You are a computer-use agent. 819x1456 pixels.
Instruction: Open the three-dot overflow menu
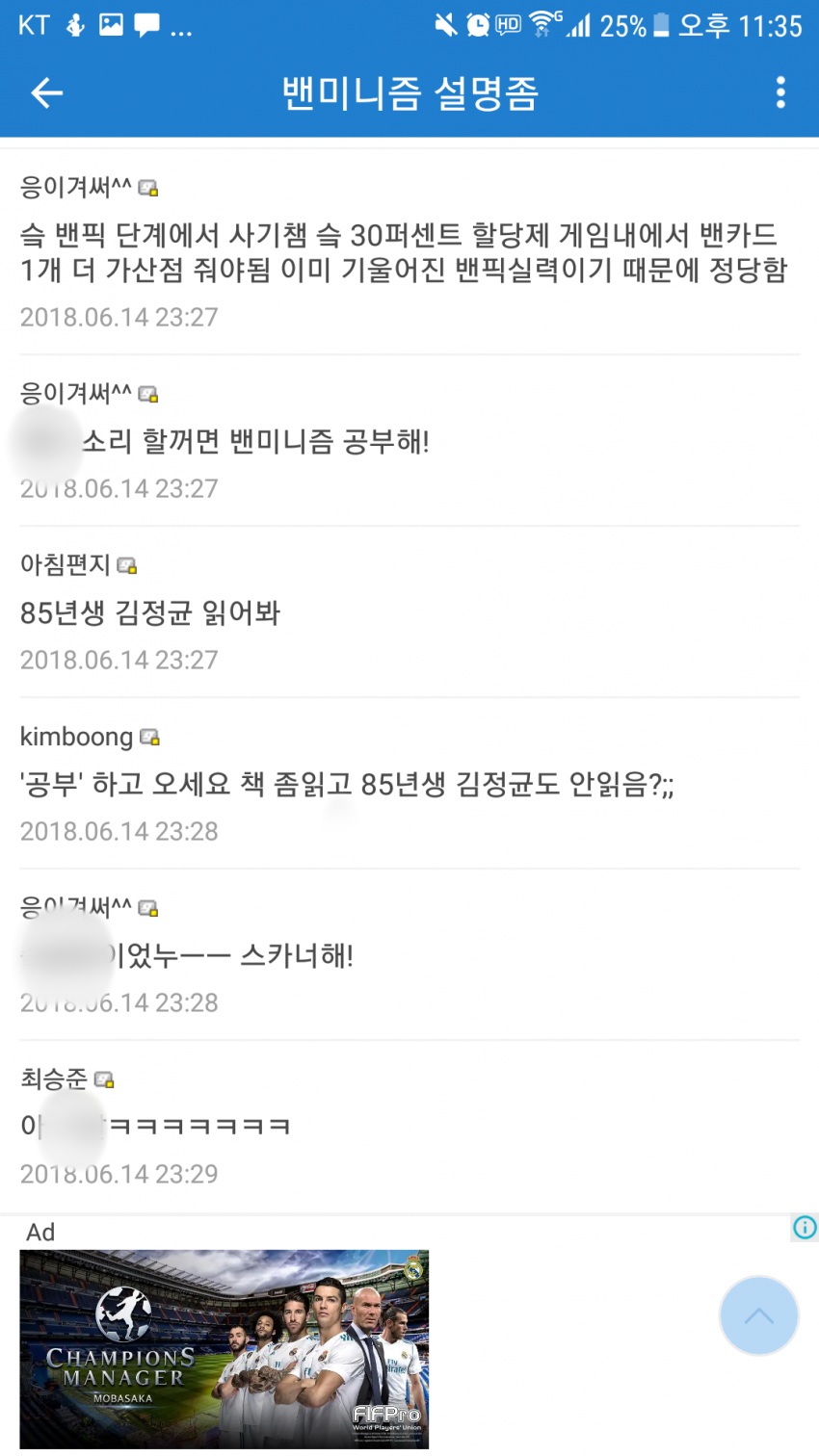pyautogui.click(x=780, y=92)
